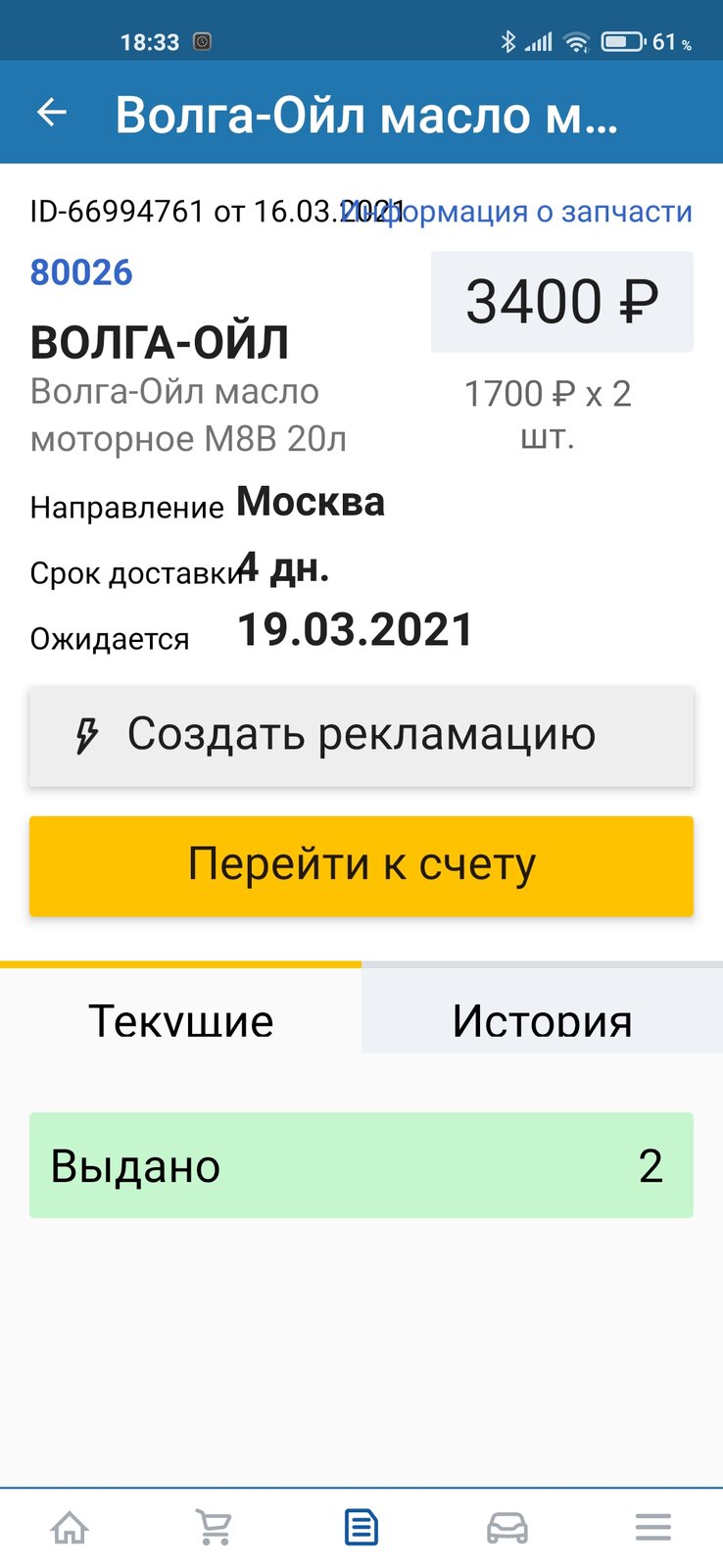Open the Информация о запчасти link
The image size is (723, 1568).
coord(516,212)
